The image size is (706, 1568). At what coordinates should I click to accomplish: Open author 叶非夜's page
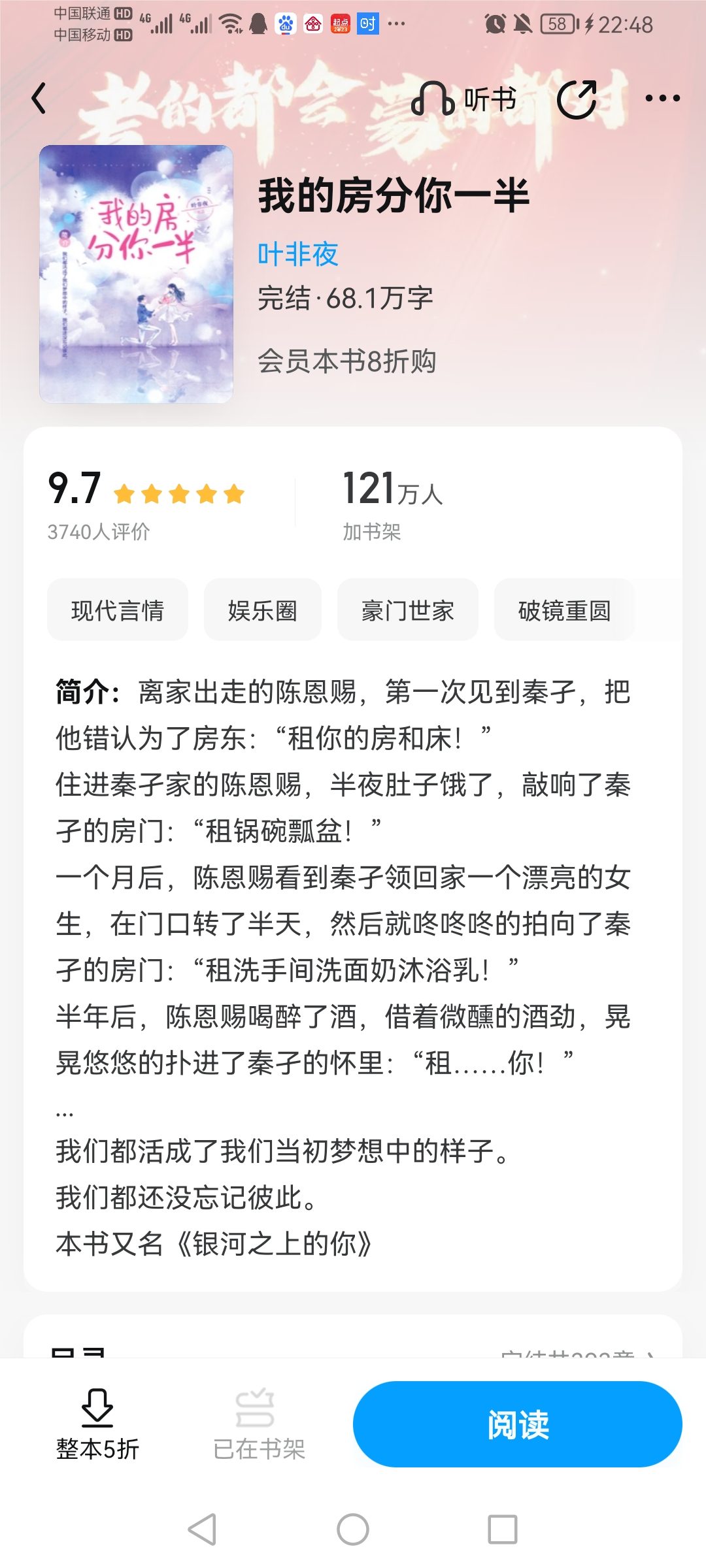298,254
